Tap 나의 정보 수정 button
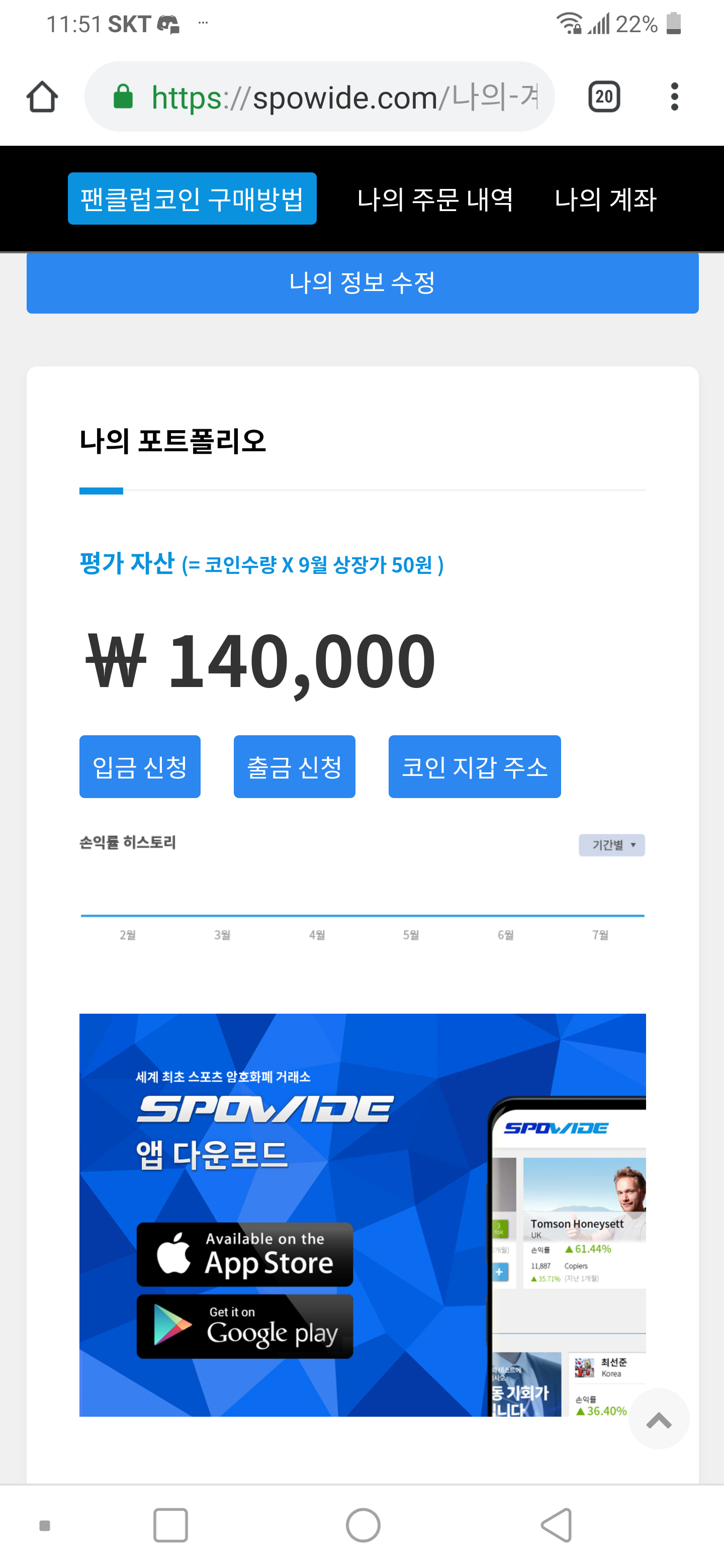Image resolution: width=724 pixels, height=1568 pixels. click(x=363, y=283)
